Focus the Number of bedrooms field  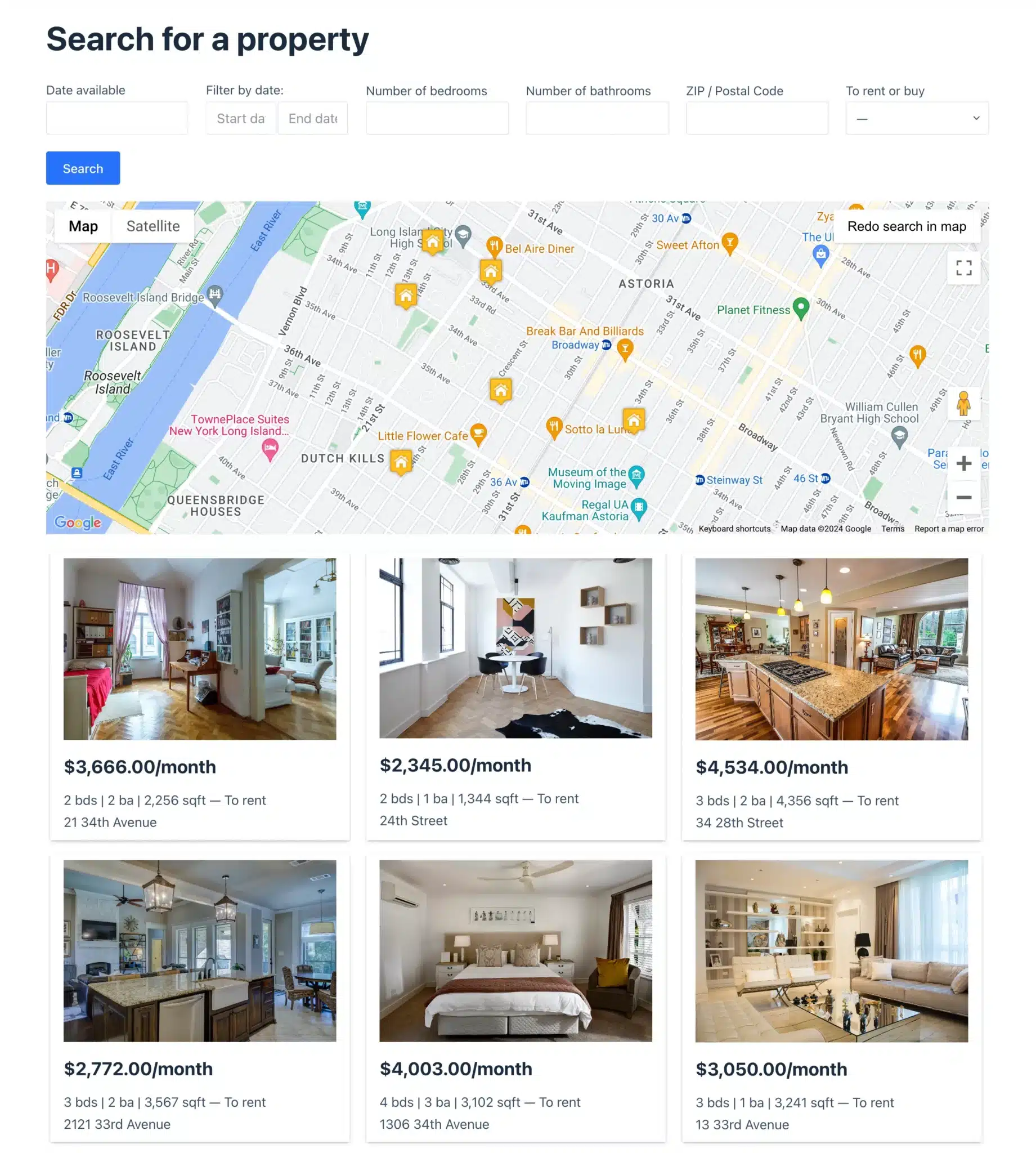(x=437, y=118)
